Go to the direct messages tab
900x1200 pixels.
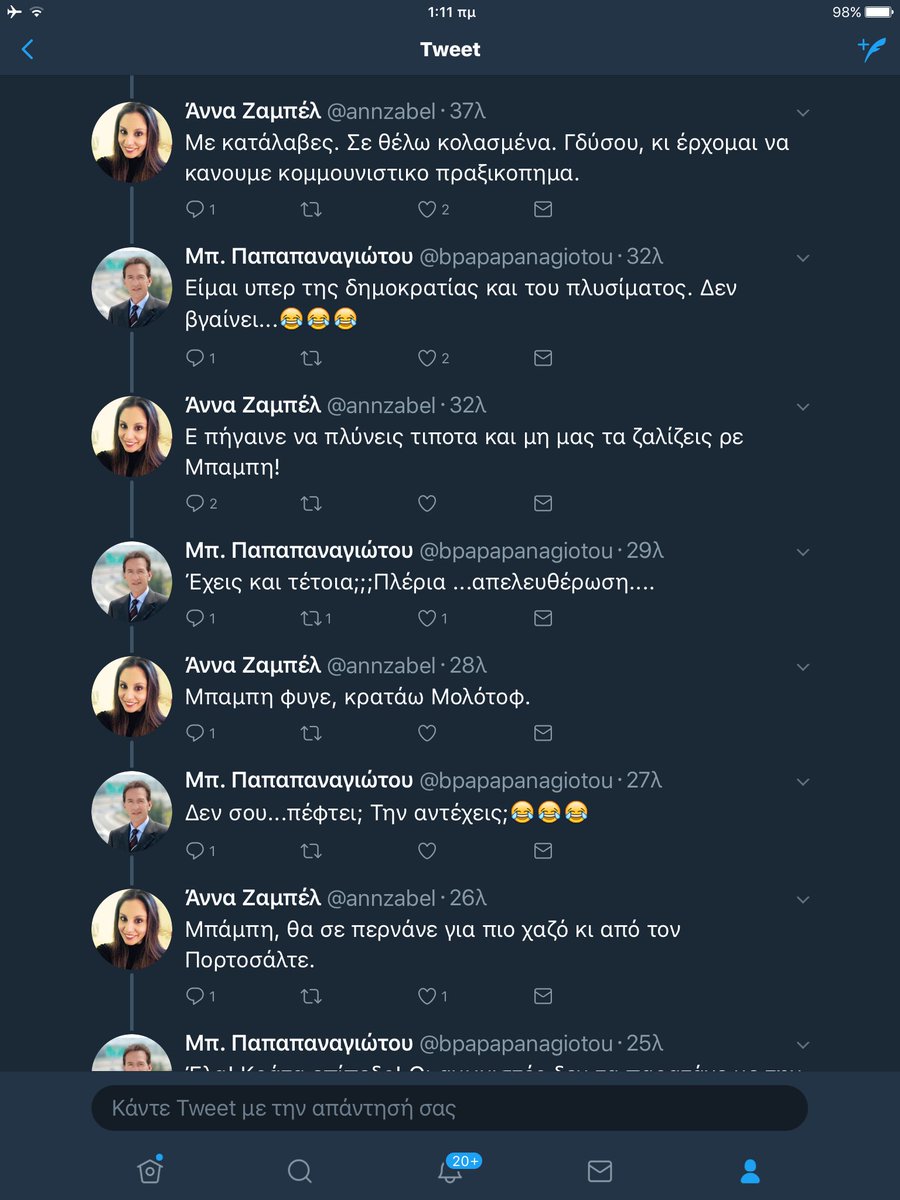[599, 1170]
